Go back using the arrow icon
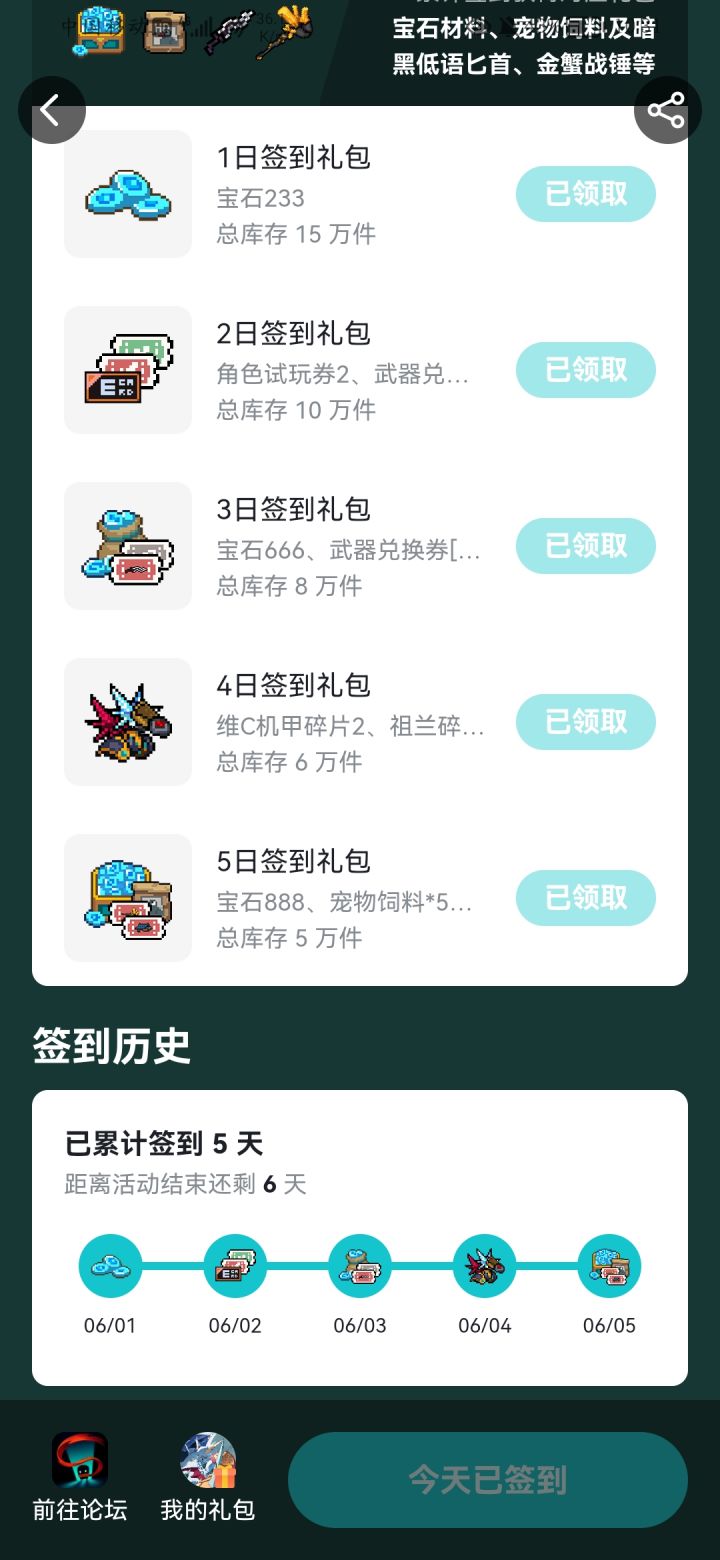 [x=52, y=110]
